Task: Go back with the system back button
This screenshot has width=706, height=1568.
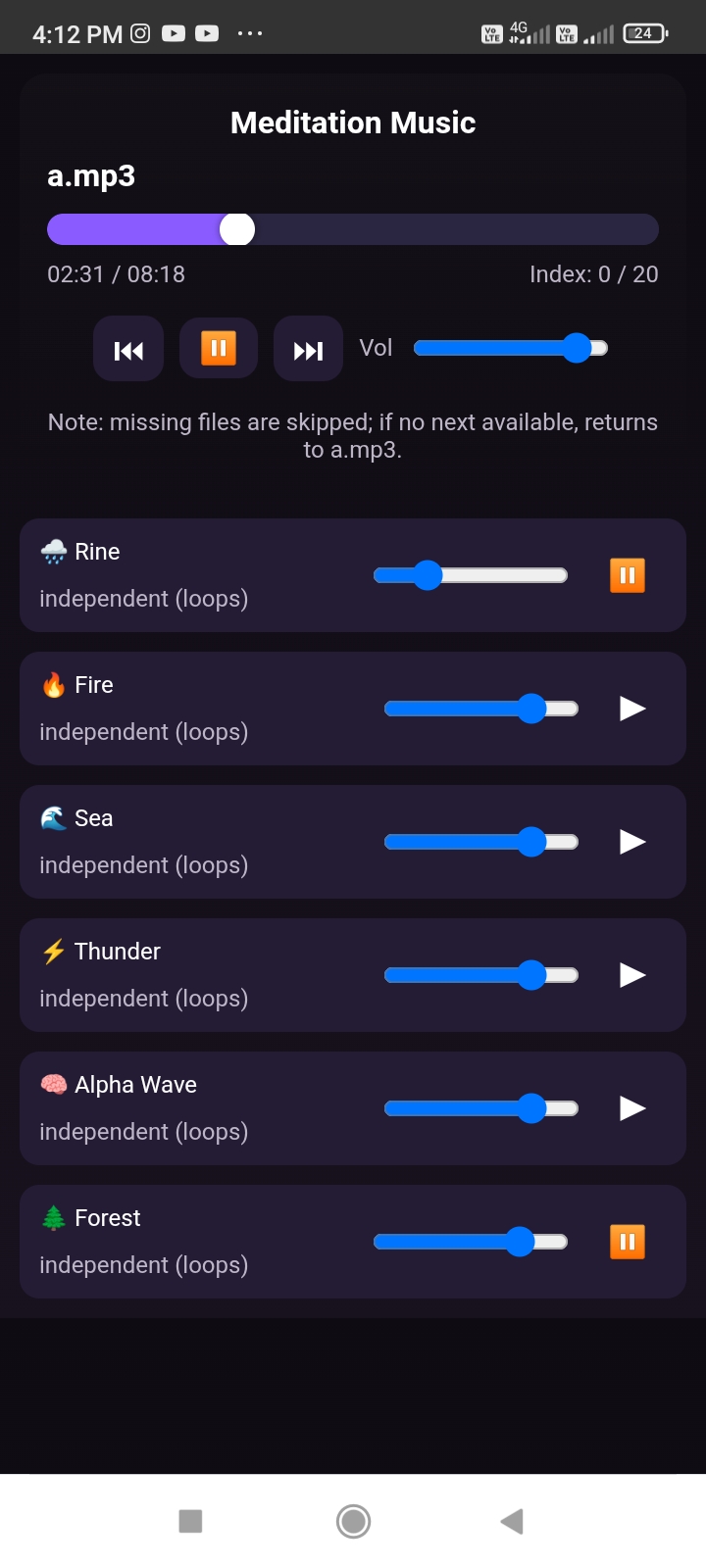Action: (x=512, y=1521)
